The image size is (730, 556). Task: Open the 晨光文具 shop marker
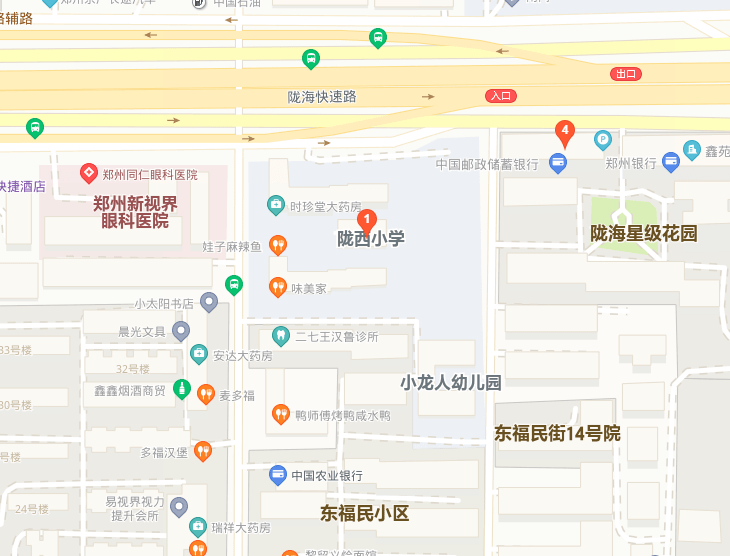click(181, 331)
